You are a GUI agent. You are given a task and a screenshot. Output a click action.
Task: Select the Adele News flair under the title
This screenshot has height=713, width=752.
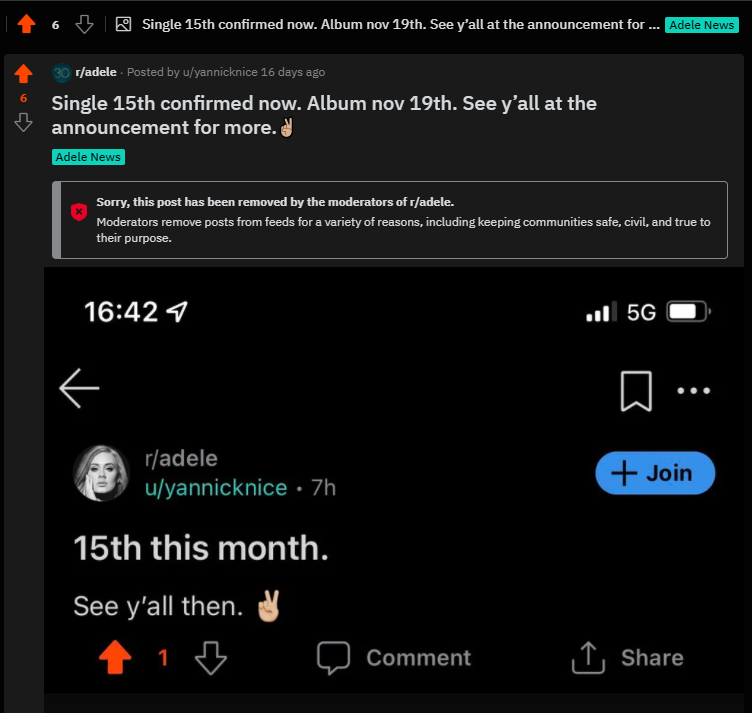pos(88,157)
